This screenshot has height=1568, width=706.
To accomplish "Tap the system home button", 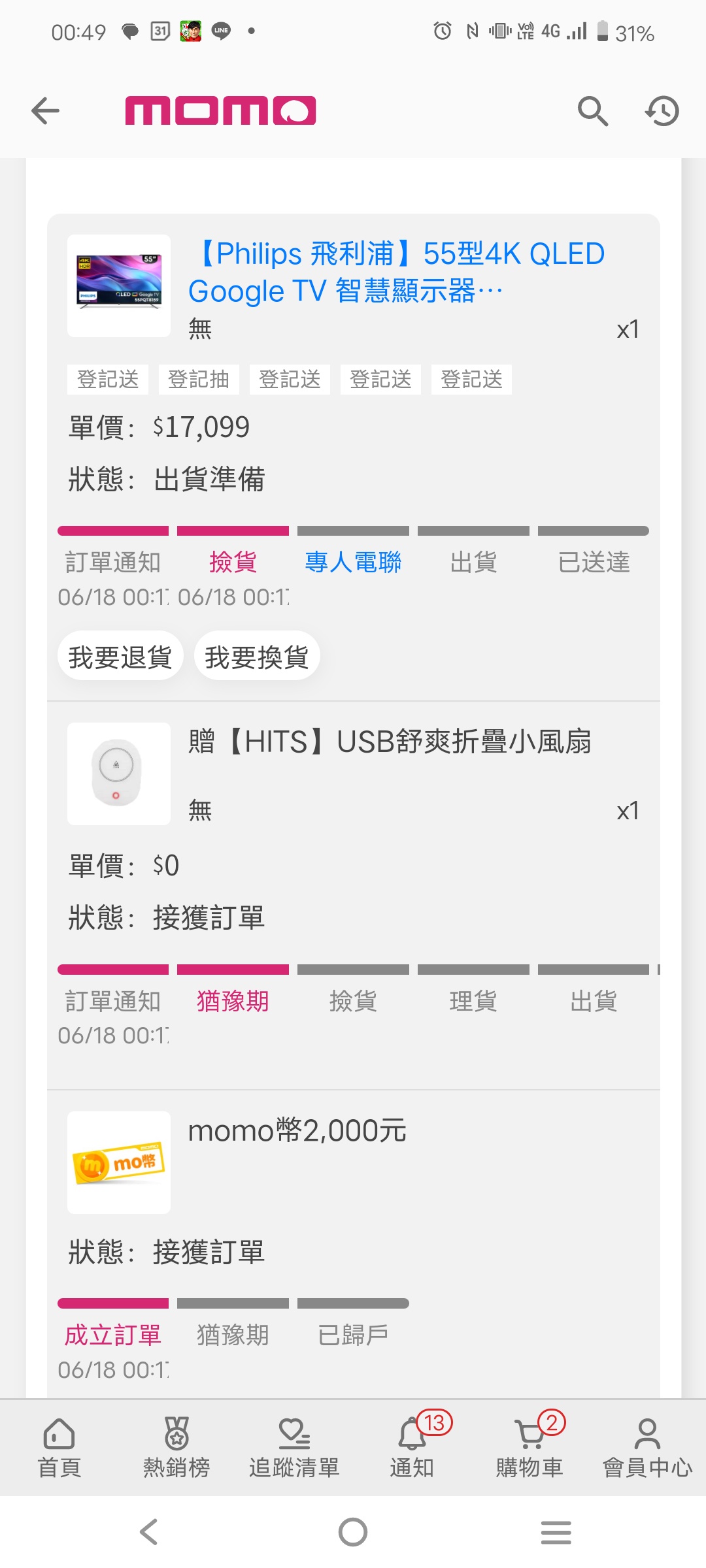I will [353, 1532].
